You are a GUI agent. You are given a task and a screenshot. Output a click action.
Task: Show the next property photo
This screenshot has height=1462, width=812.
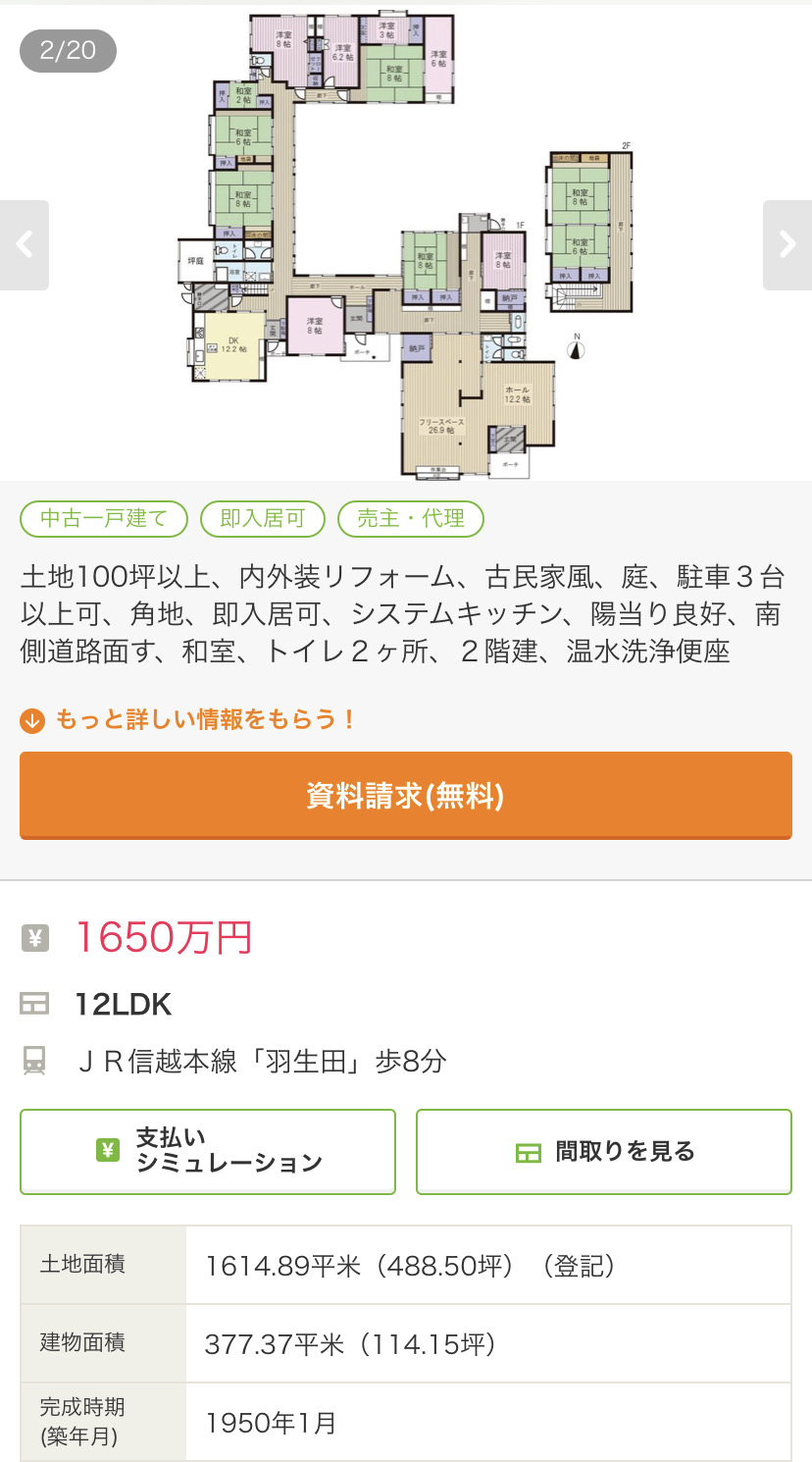click(787, 244)
